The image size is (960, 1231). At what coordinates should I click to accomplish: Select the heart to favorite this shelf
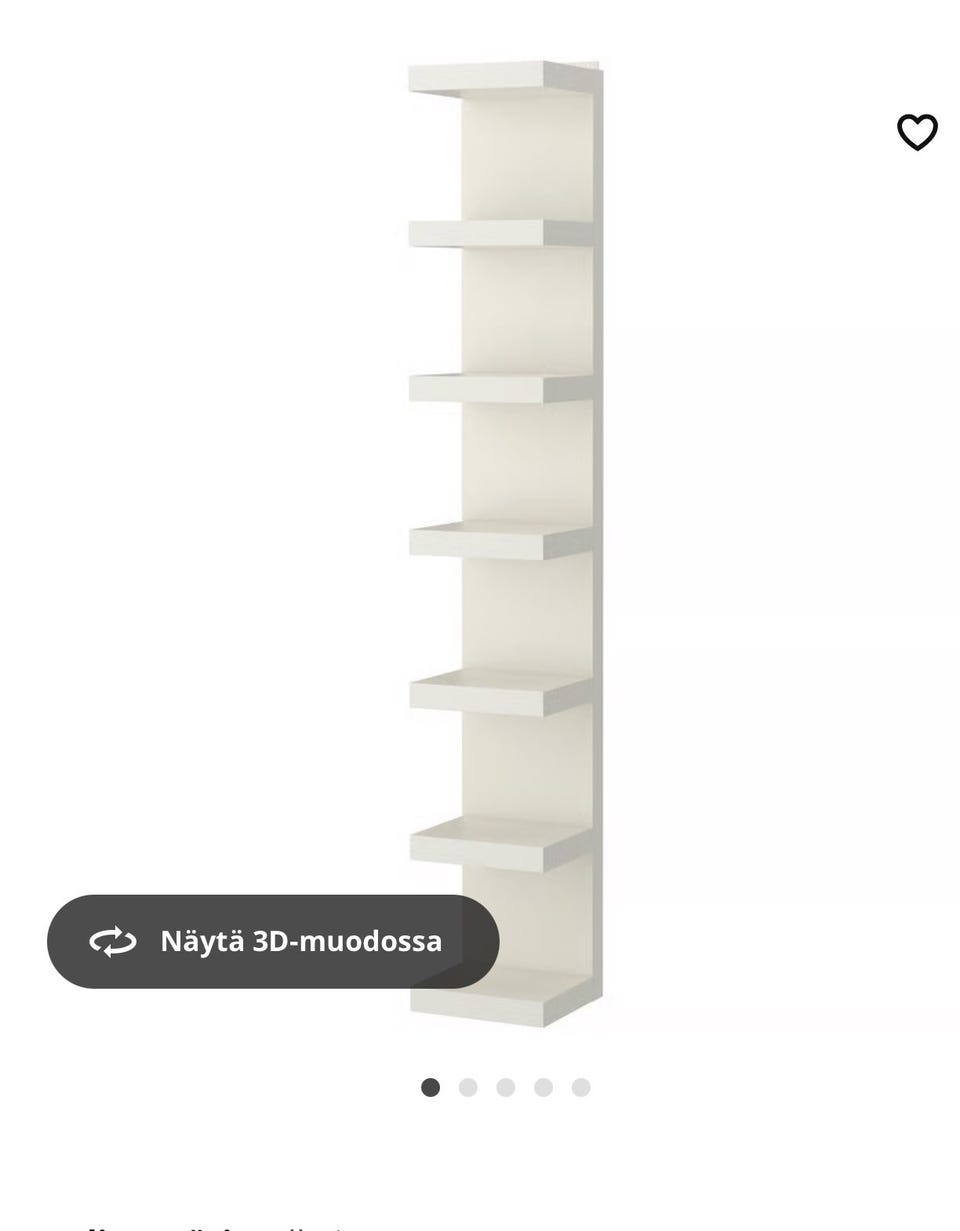point(917,131)
